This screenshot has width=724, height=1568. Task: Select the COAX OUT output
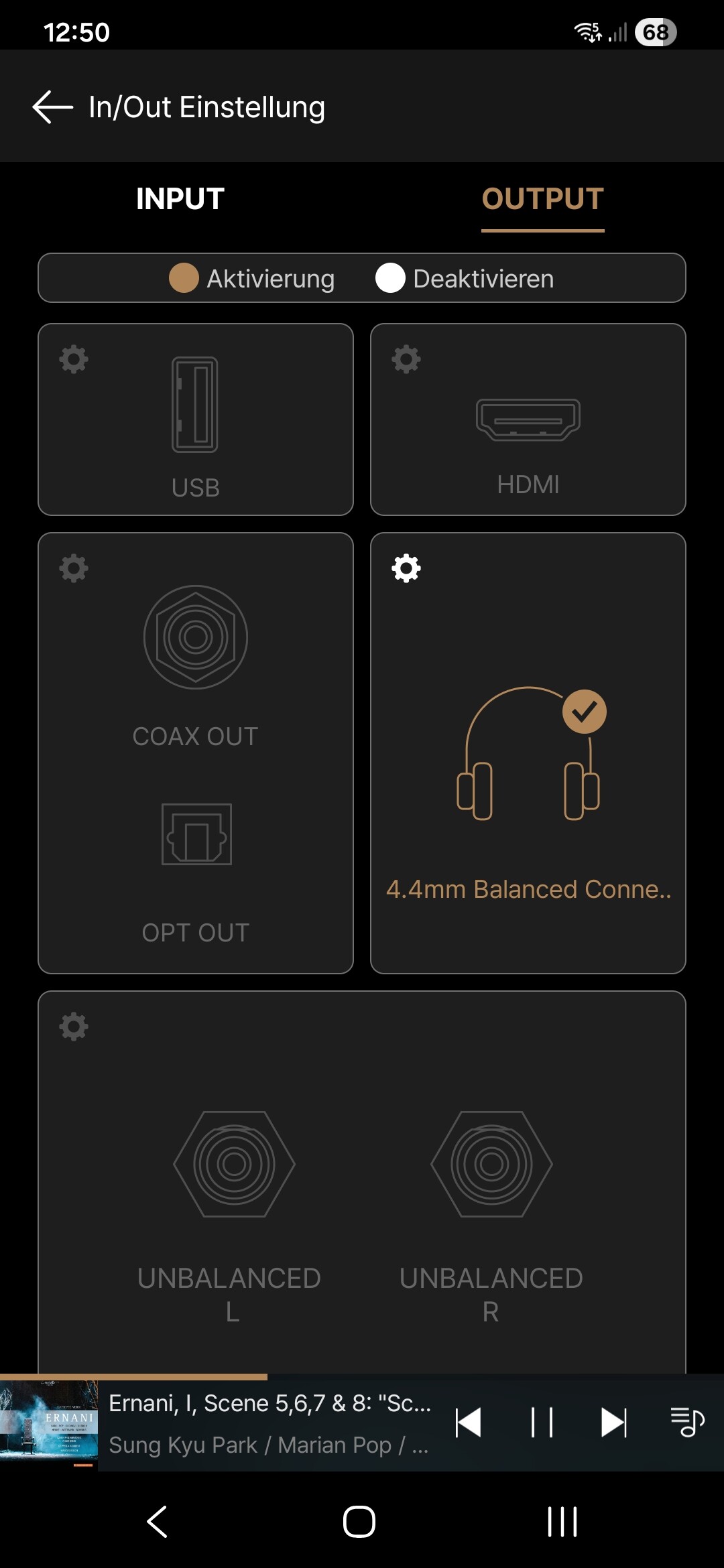(195, 663)
